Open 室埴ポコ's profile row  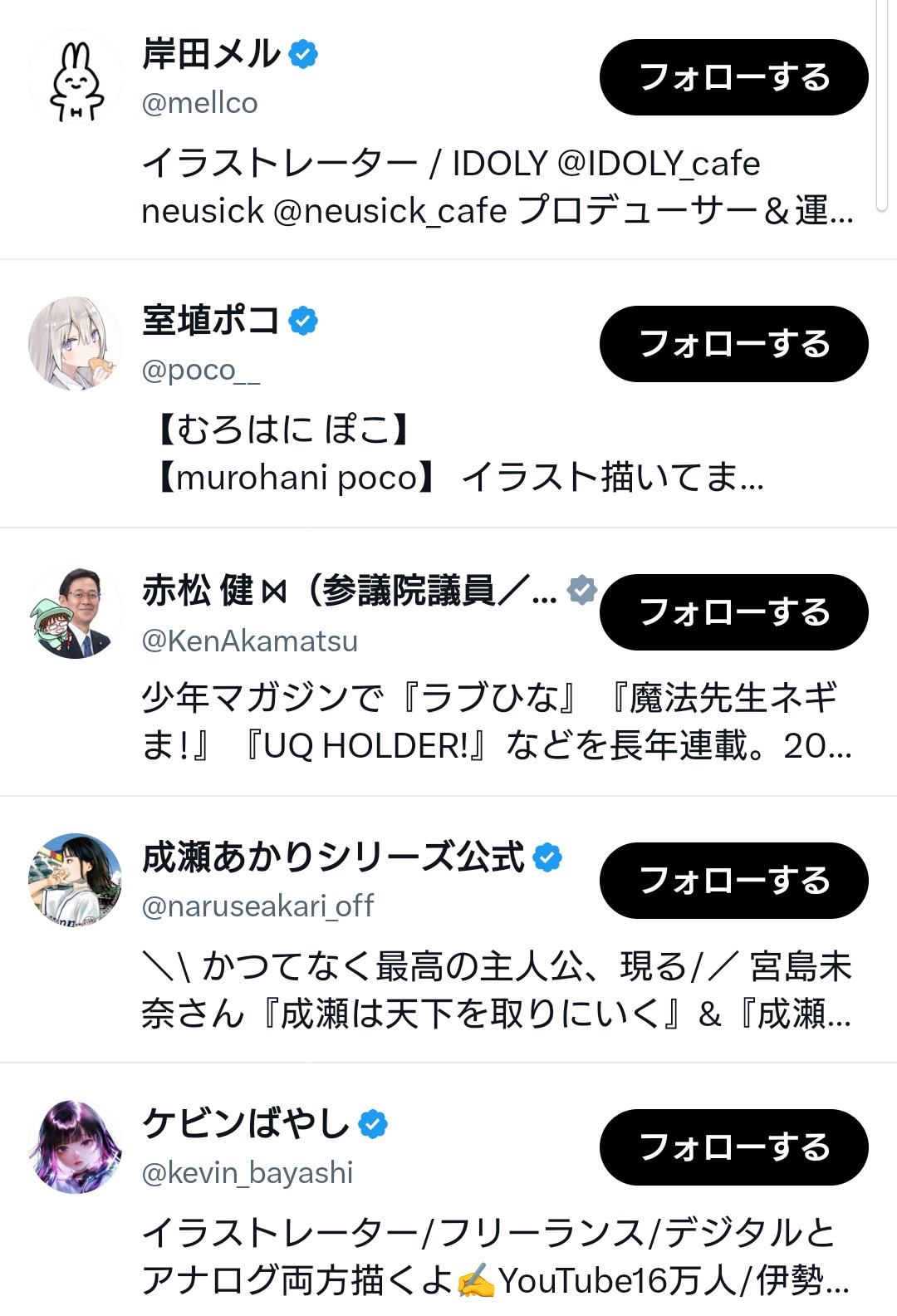click(x=211, y=322)
